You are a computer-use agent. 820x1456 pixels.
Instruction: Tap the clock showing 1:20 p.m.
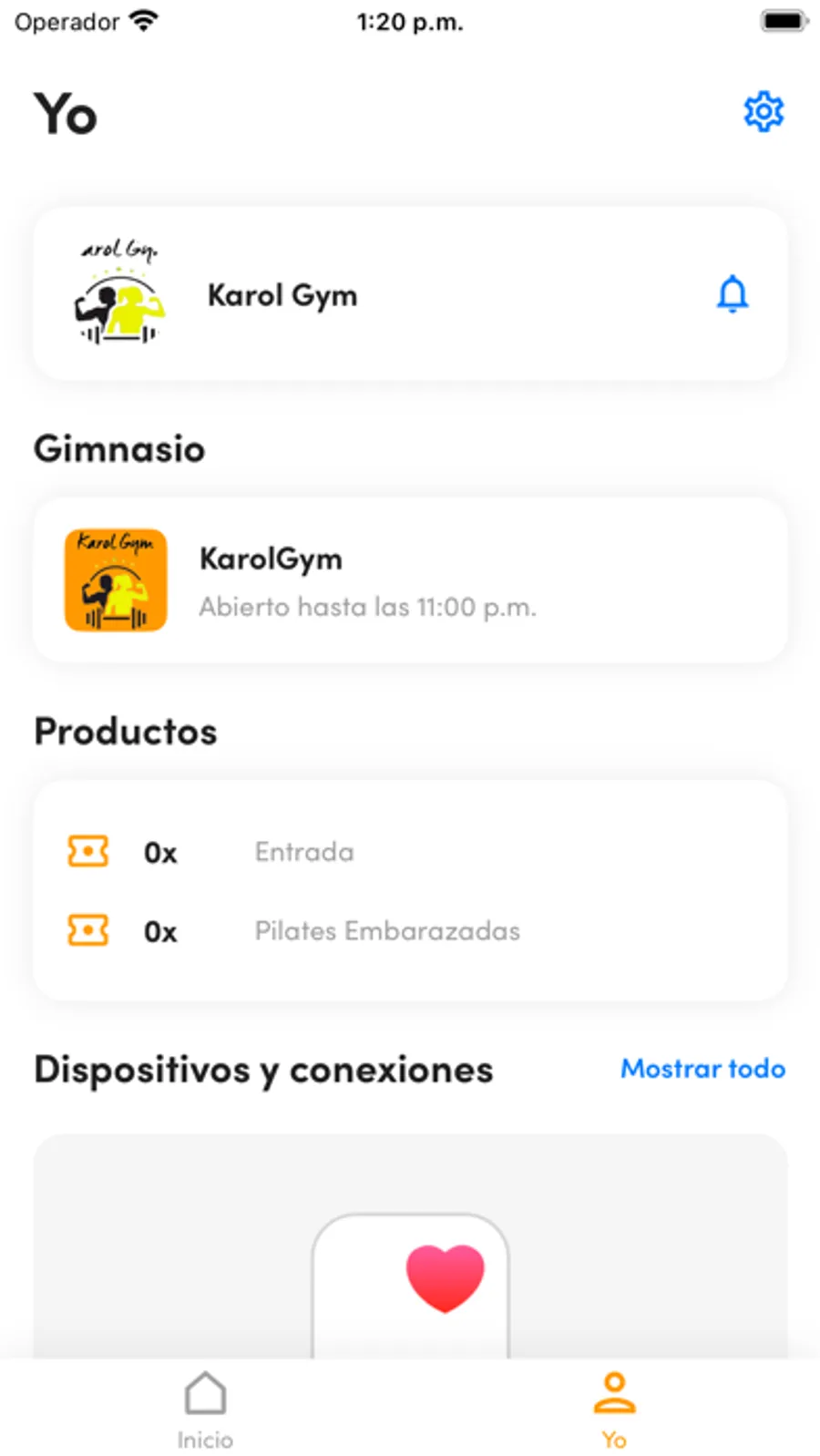411,22
